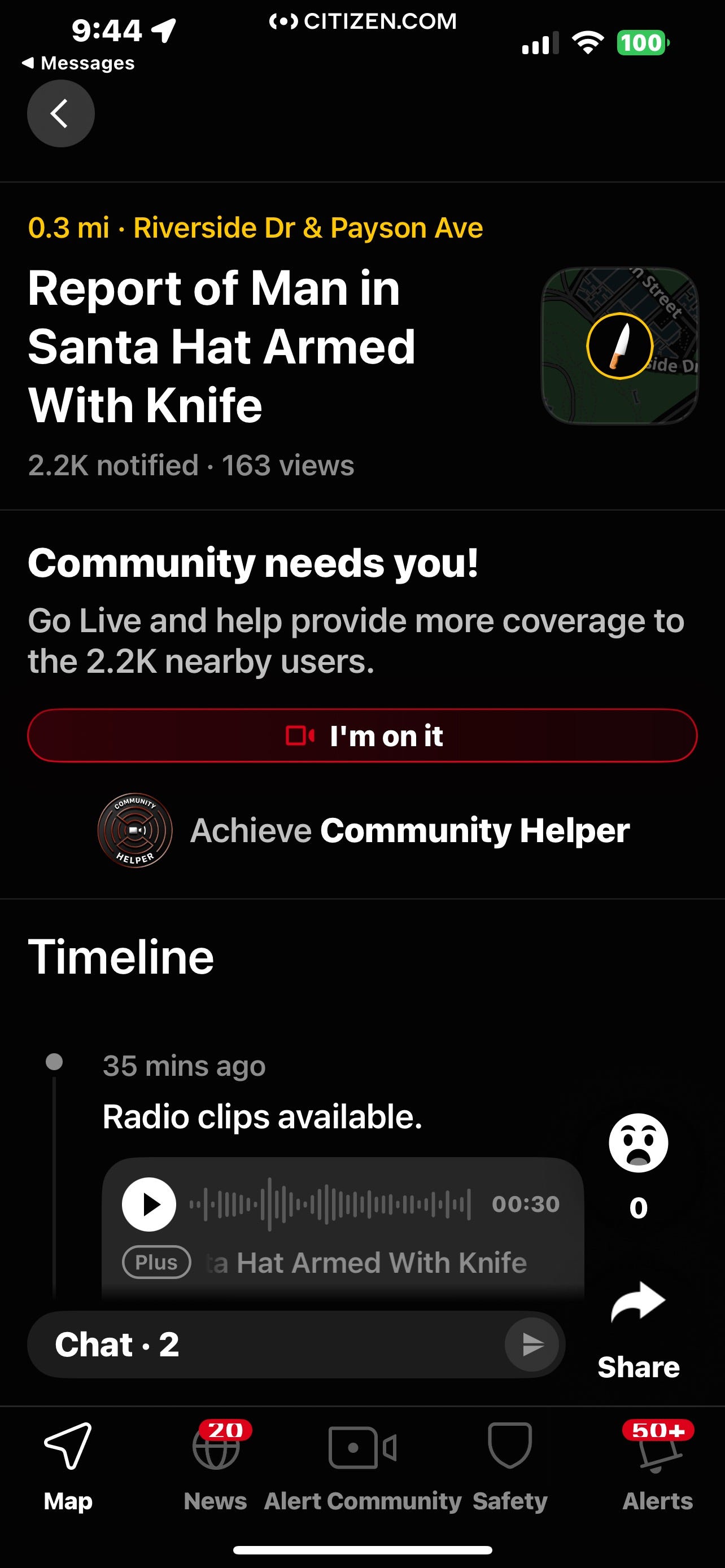Return to Messages via the status bar link
This screenshot has height=1568, width=725.
[78, 63]
